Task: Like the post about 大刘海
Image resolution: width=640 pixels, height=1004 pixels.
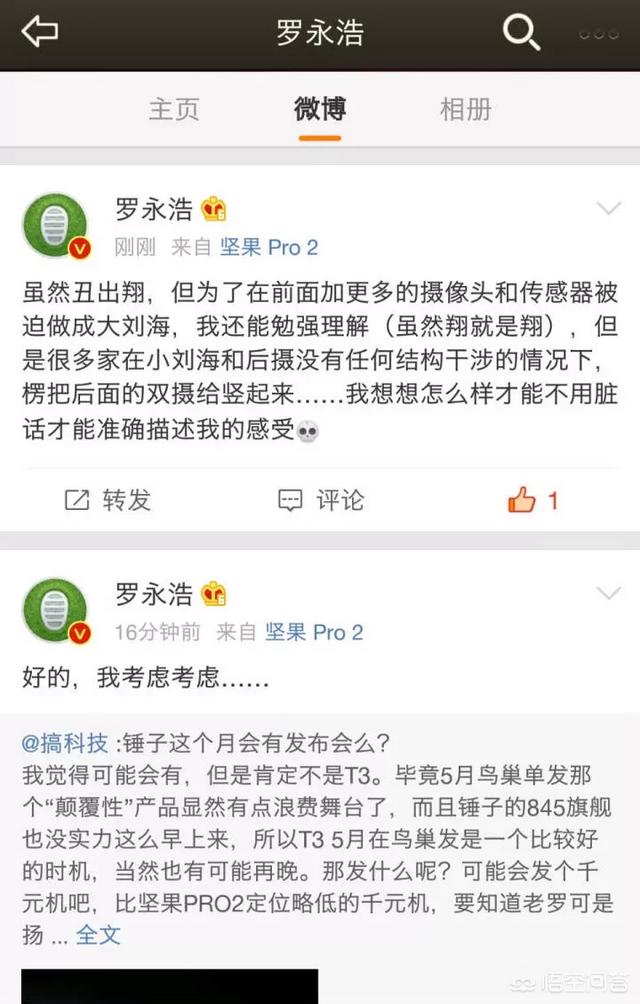Action: [x=533, y=500]
